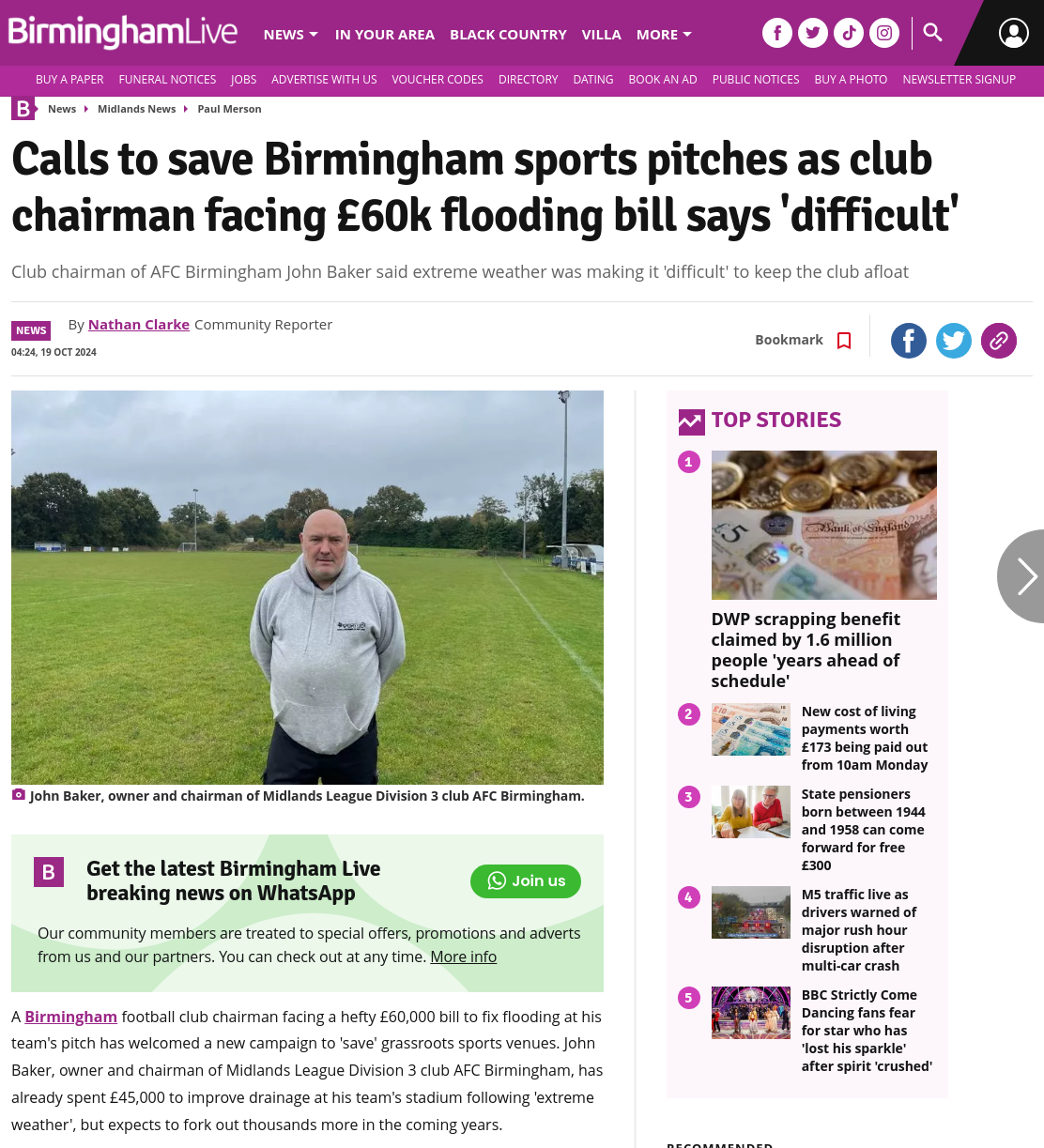Screen dimensions: 1044x1148
Task: Share article on Twitter
Action: coord(954,340)
